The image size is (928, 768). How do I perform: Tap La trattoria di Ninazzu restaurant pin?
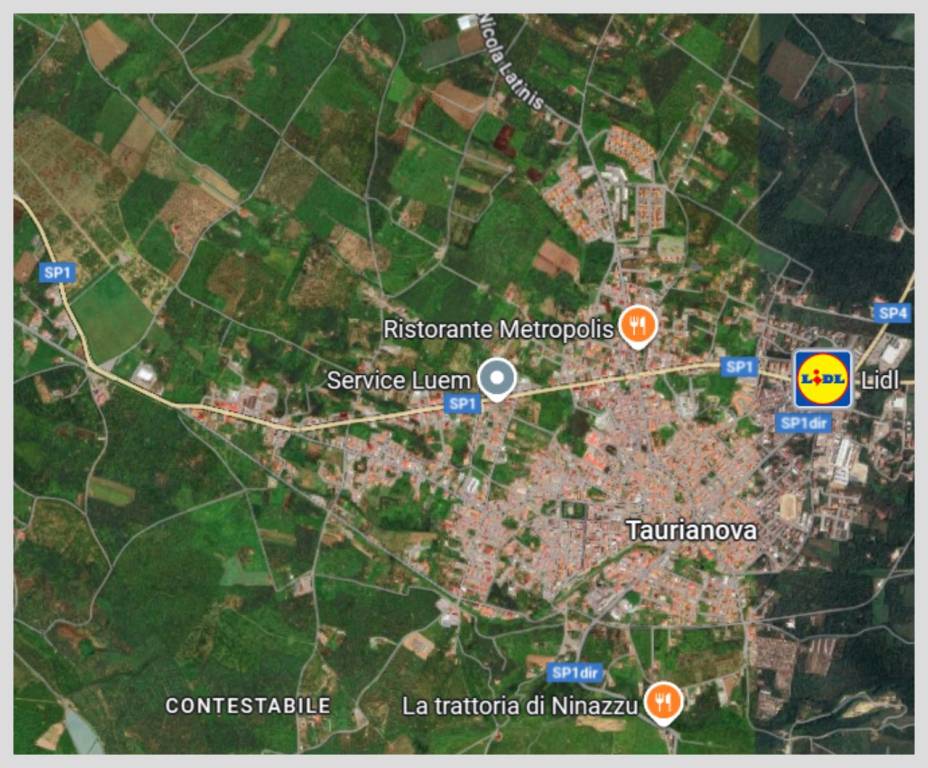[x=662, y=703]
